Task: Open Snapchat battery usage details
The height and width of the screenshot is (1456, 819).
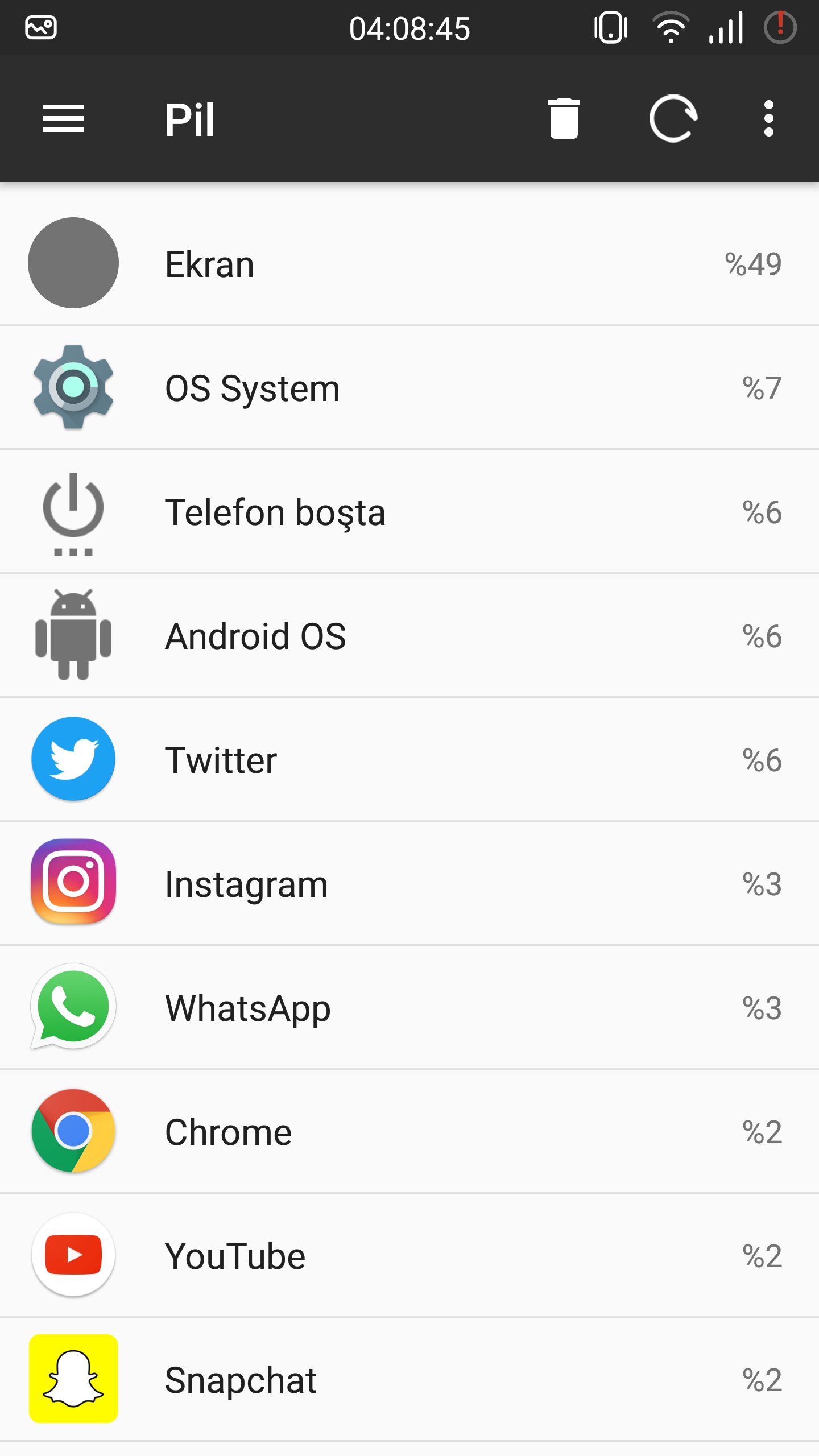Action: [409, 1379]
